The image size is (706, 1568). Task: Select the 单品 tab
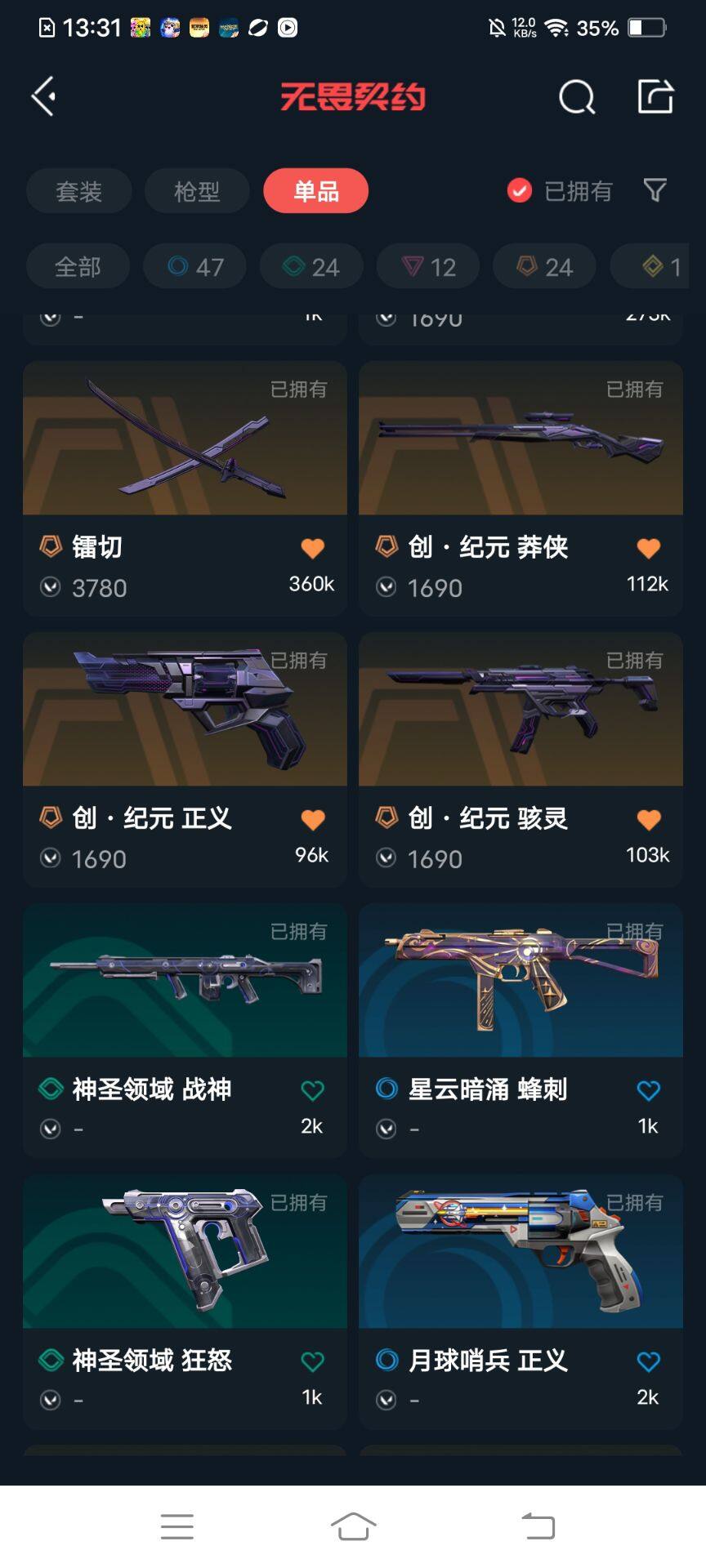tap(315, 191)
